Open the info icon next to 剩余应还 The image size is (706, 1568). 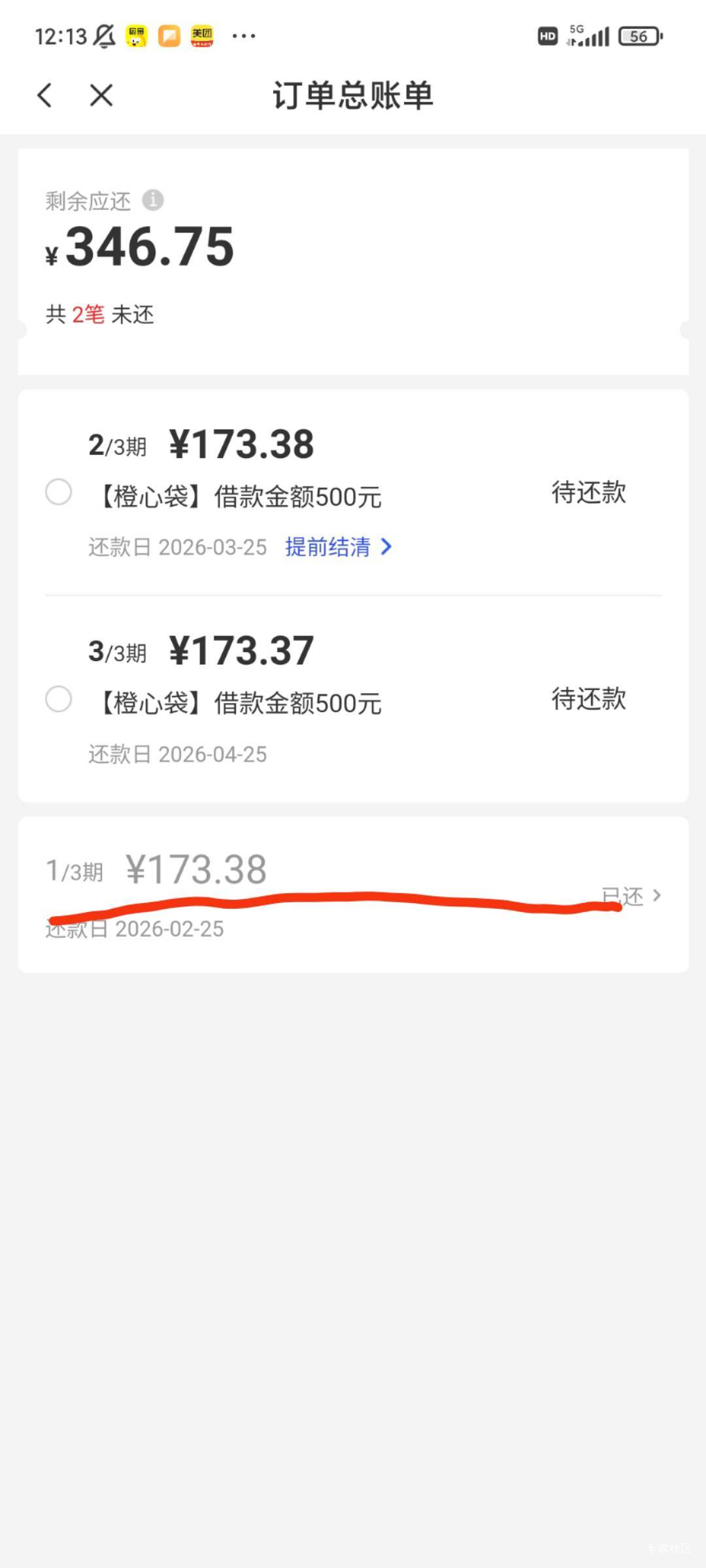tap(153, 200)
